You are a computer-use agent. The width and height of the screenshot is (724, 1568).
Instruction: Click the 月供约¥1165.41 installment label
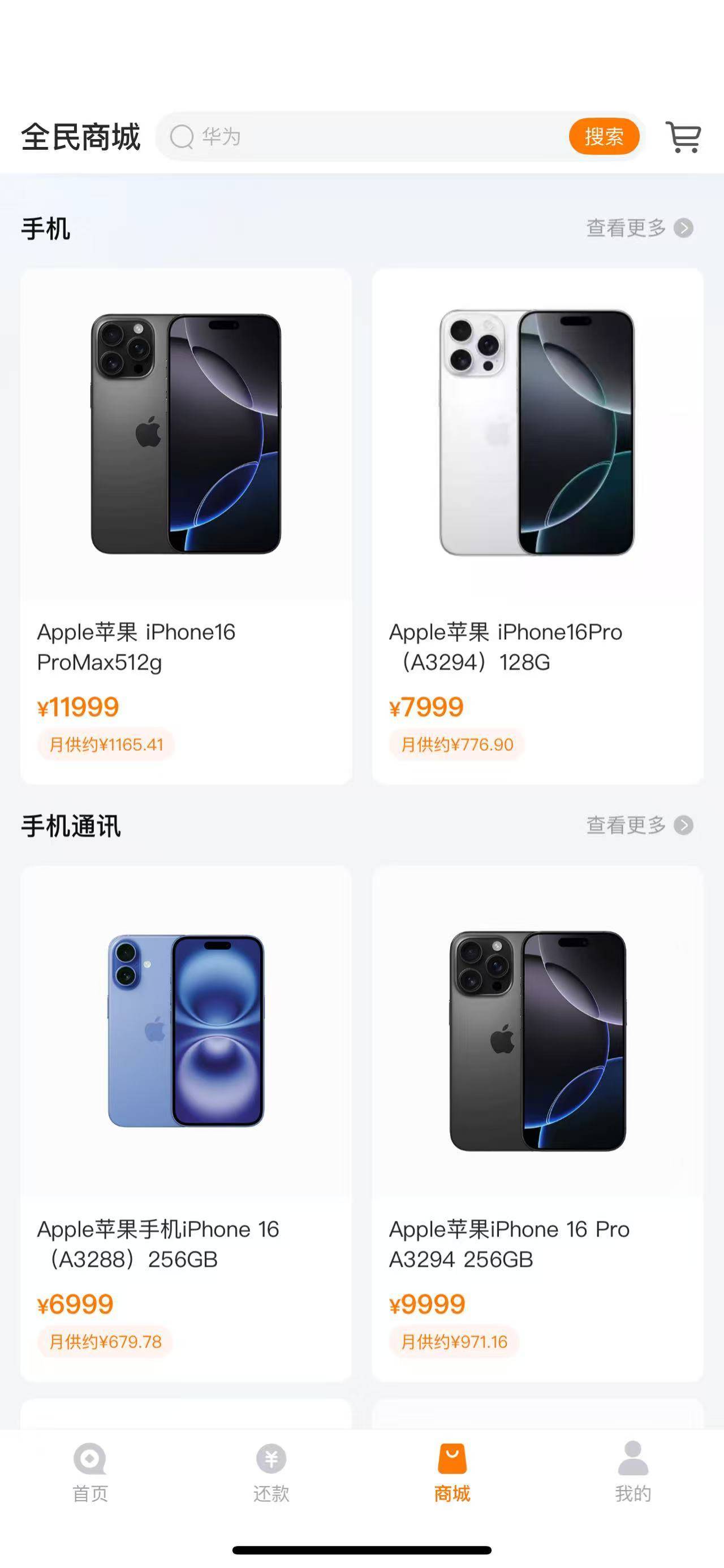[106, 744]
